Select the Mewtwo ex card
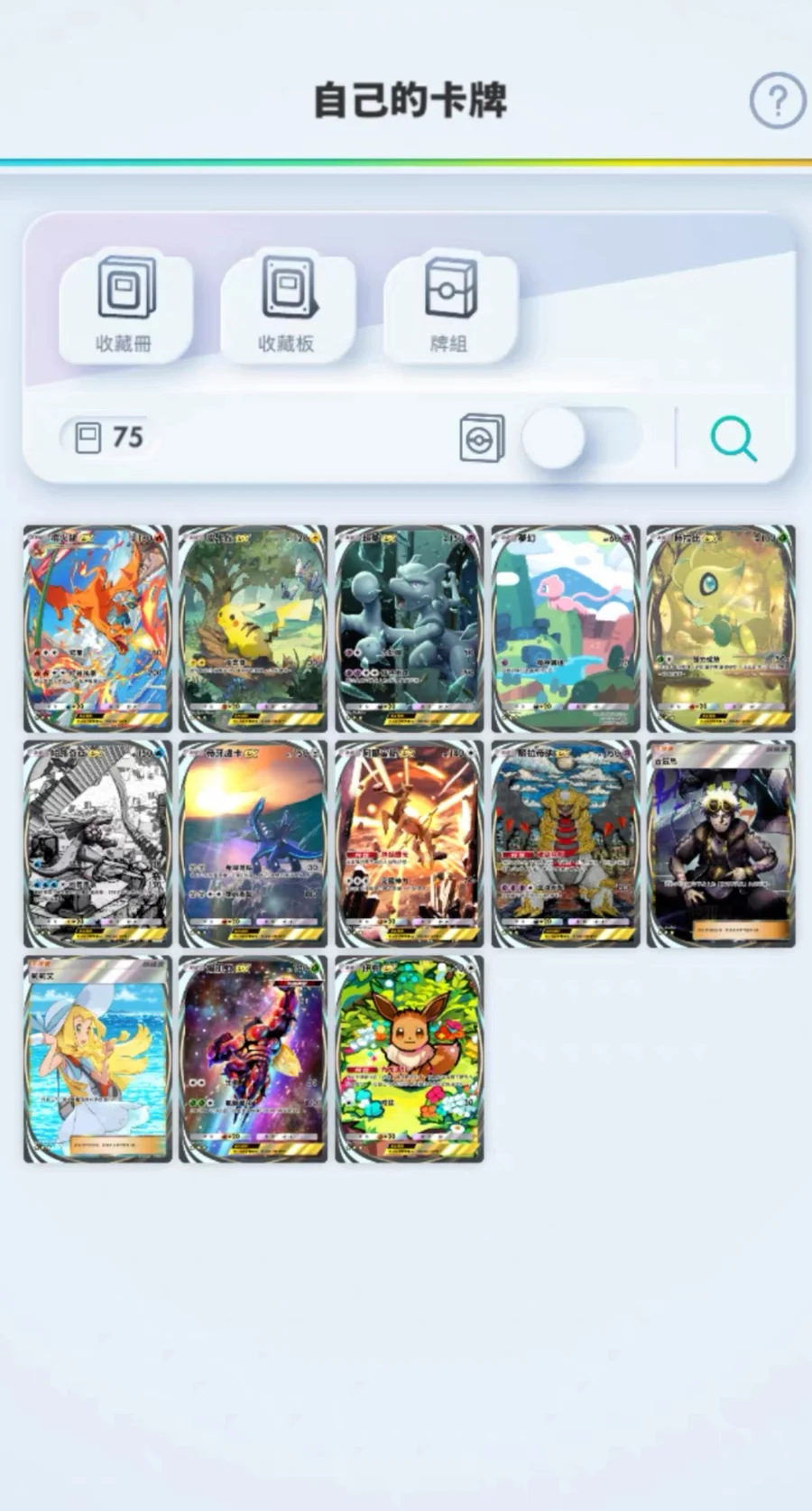812x1511 pixels. point(410,628)
